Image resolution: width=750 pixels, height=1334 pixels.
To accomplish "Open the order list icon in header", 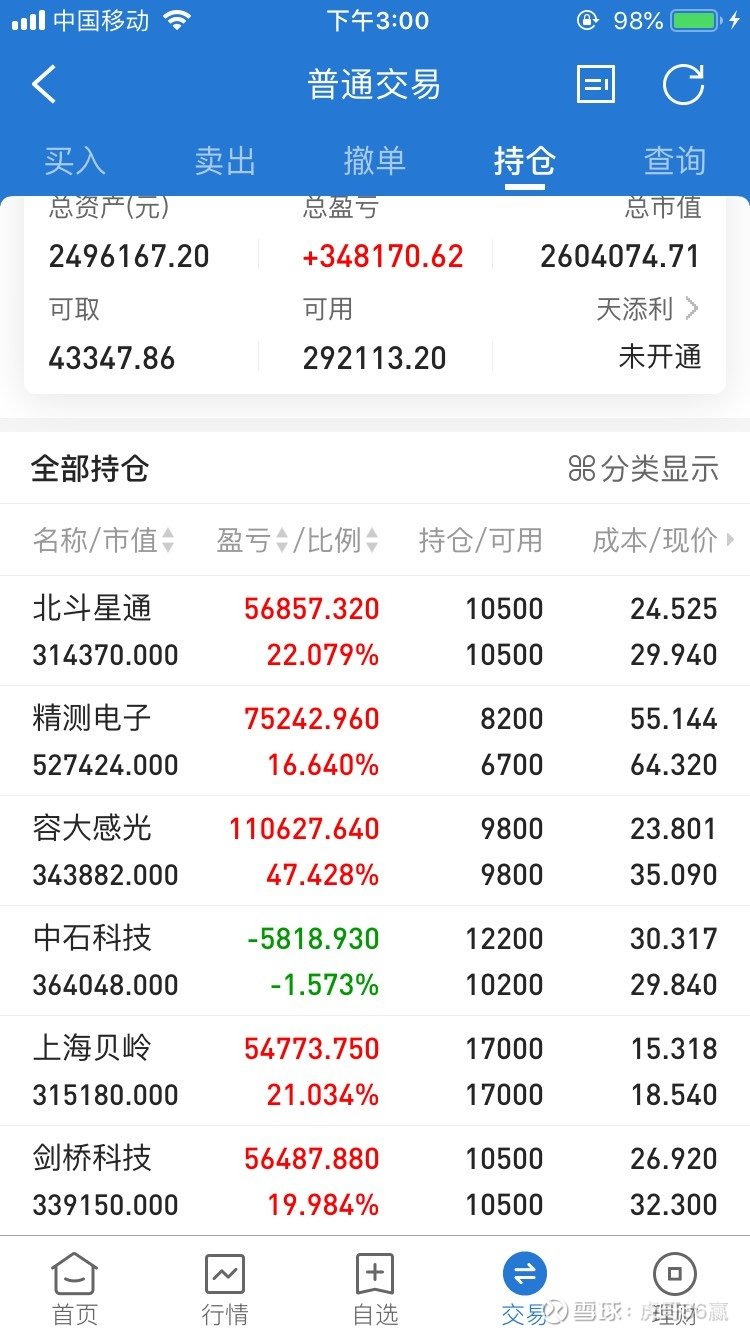I will [596, 85].
